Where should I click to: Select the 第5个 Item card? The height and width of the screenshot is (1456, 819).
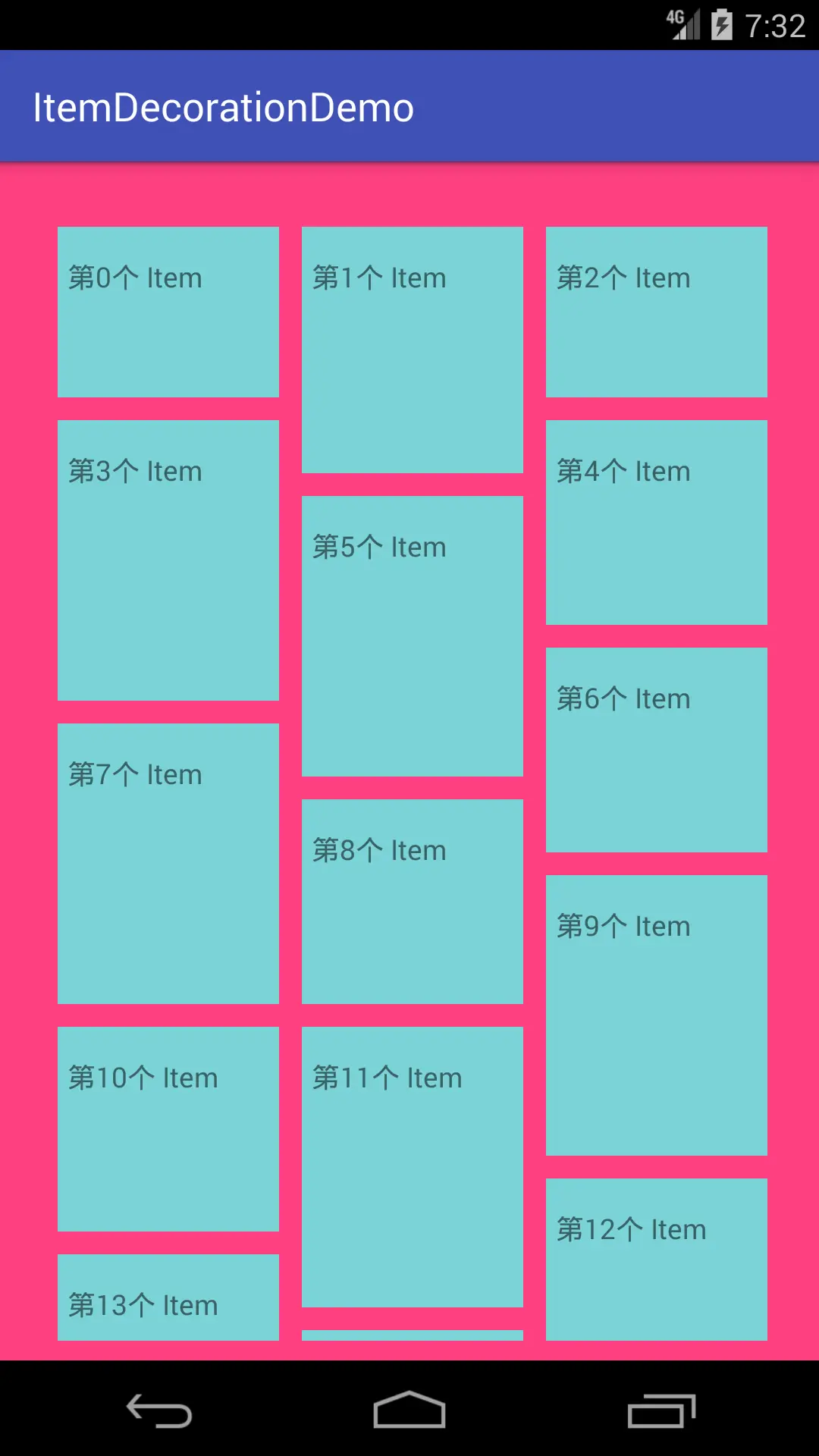pos(413,636)
